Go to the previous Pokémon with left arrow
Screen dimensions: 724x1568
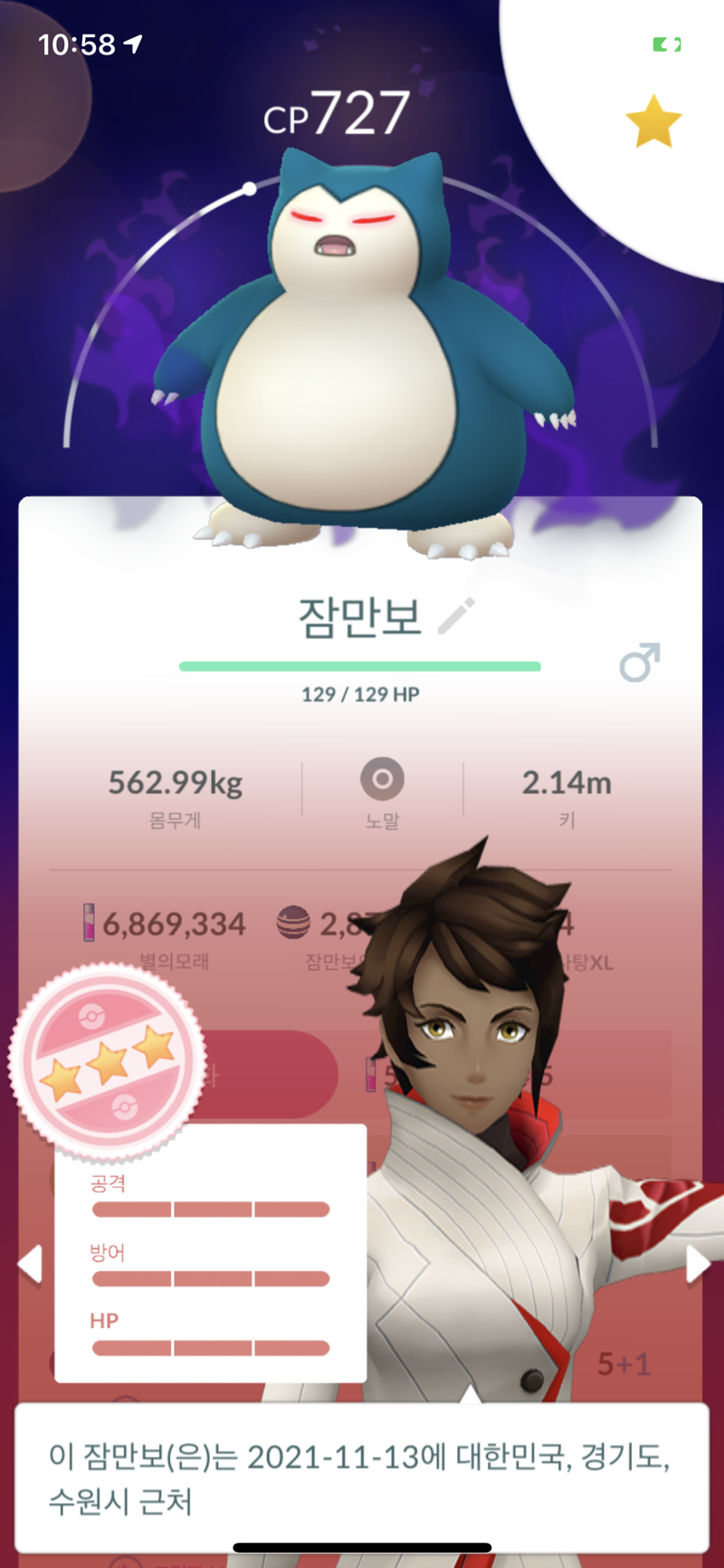30,1264
